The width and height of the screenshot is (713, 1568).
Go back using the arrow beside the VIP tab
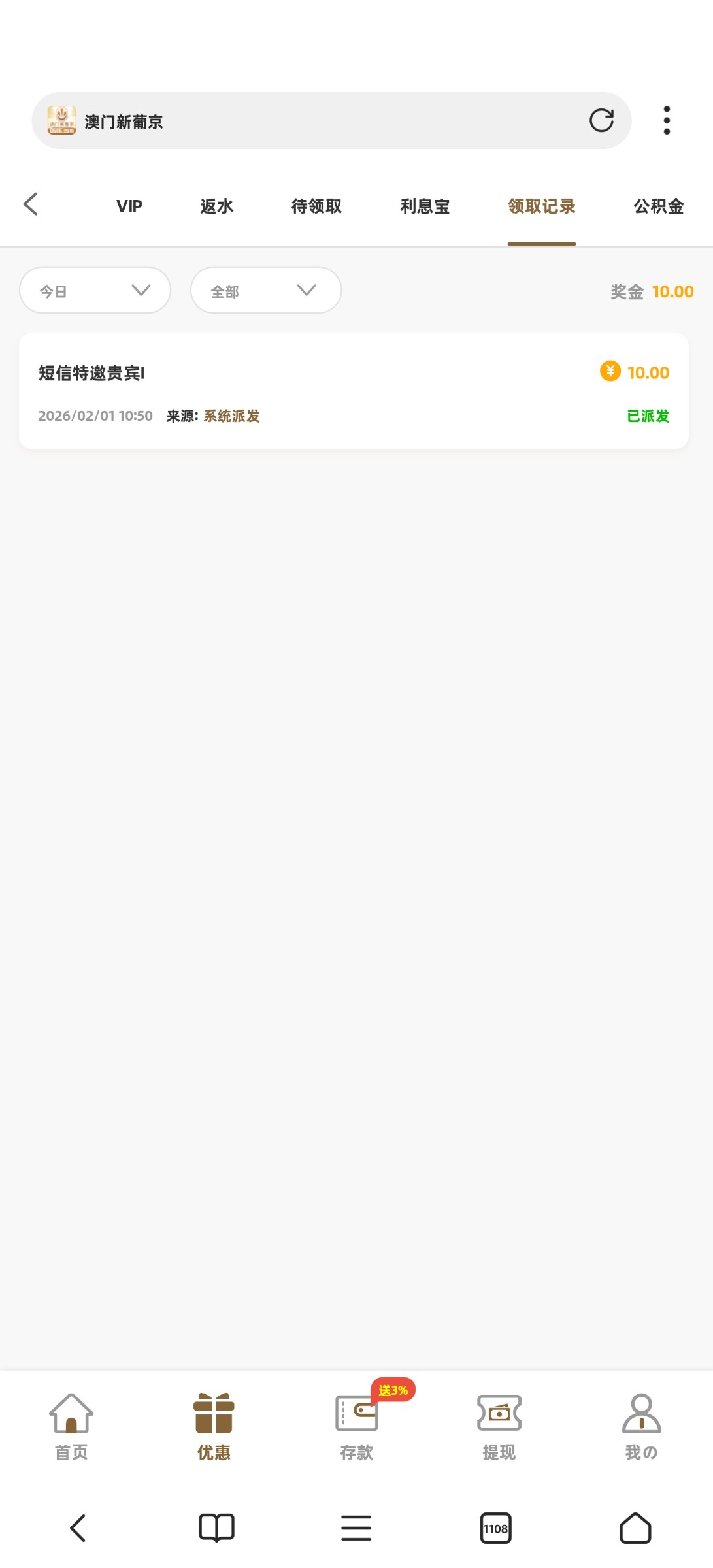coord(31,204)
